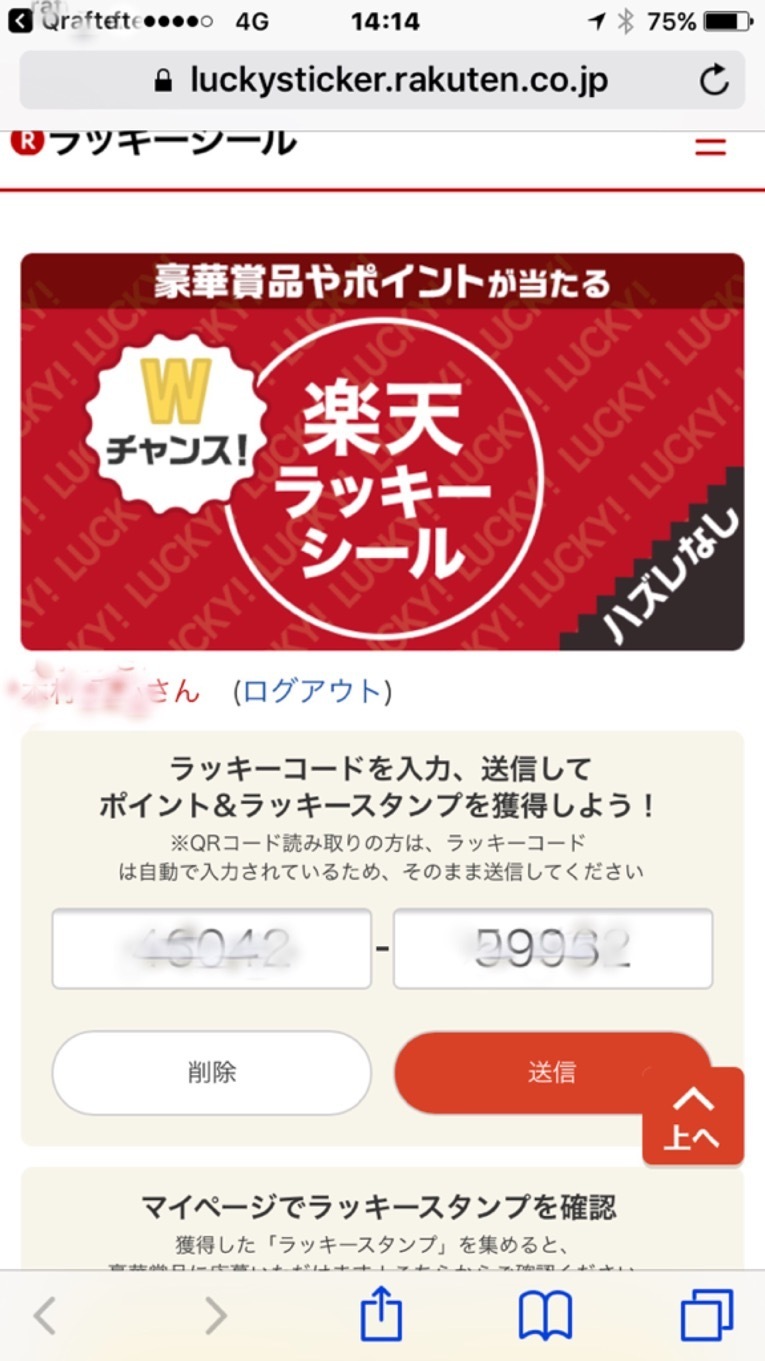This screenshot has height=1361, width=765.
Task: Reload the page in Safari
Action: [714, 81]
